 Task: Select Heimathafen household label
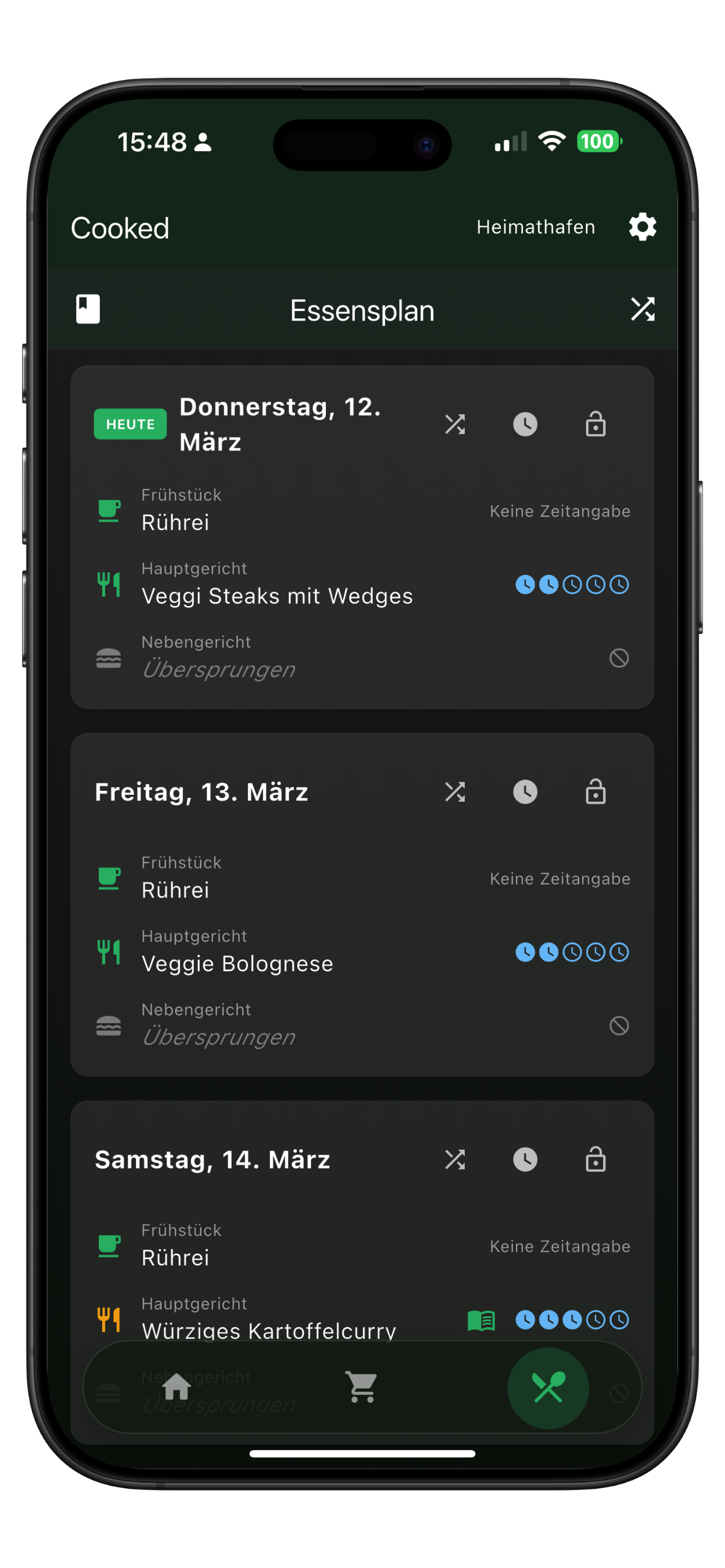pos(536,227)
